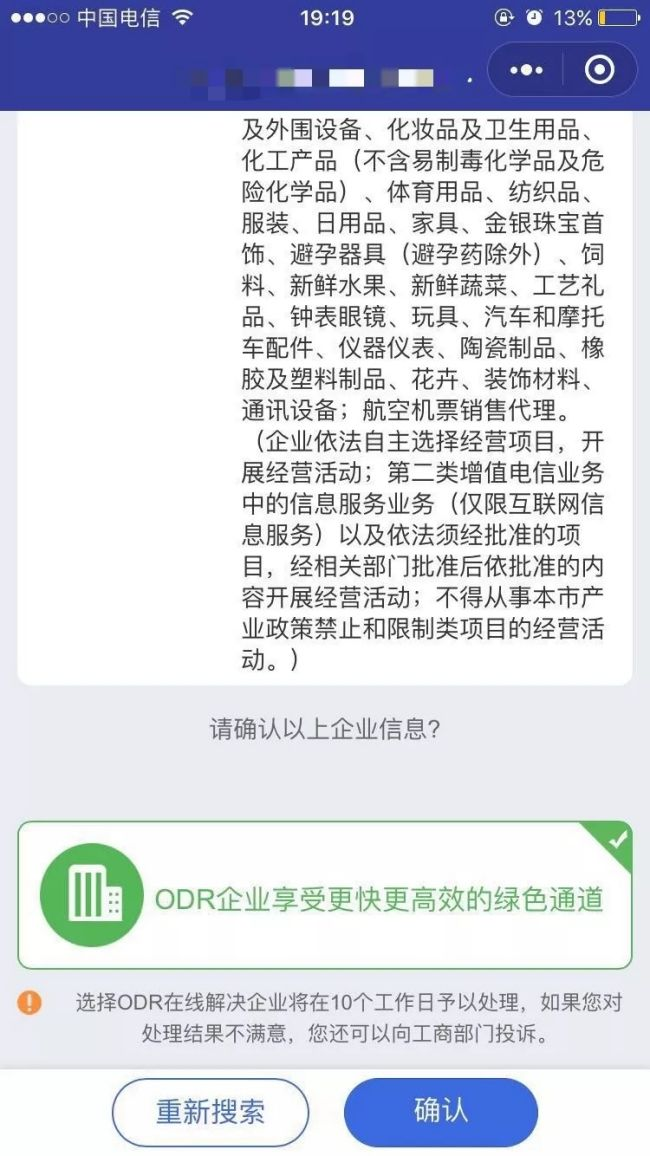This screenshot has height=1156, width=650.
Task: Confirm the enterprise info with 确认
Action: click(440, 1111)
